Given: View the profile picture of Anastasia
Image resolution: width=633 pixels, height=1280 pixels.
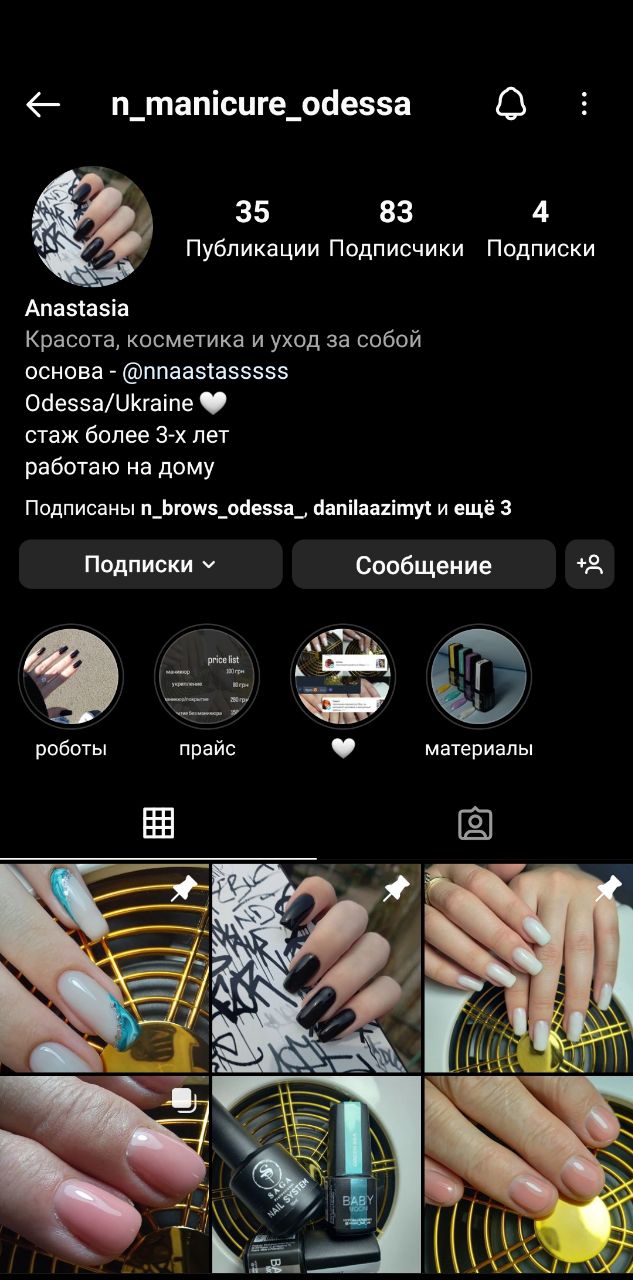Looking at the screenshot, I should click(92, 227).
